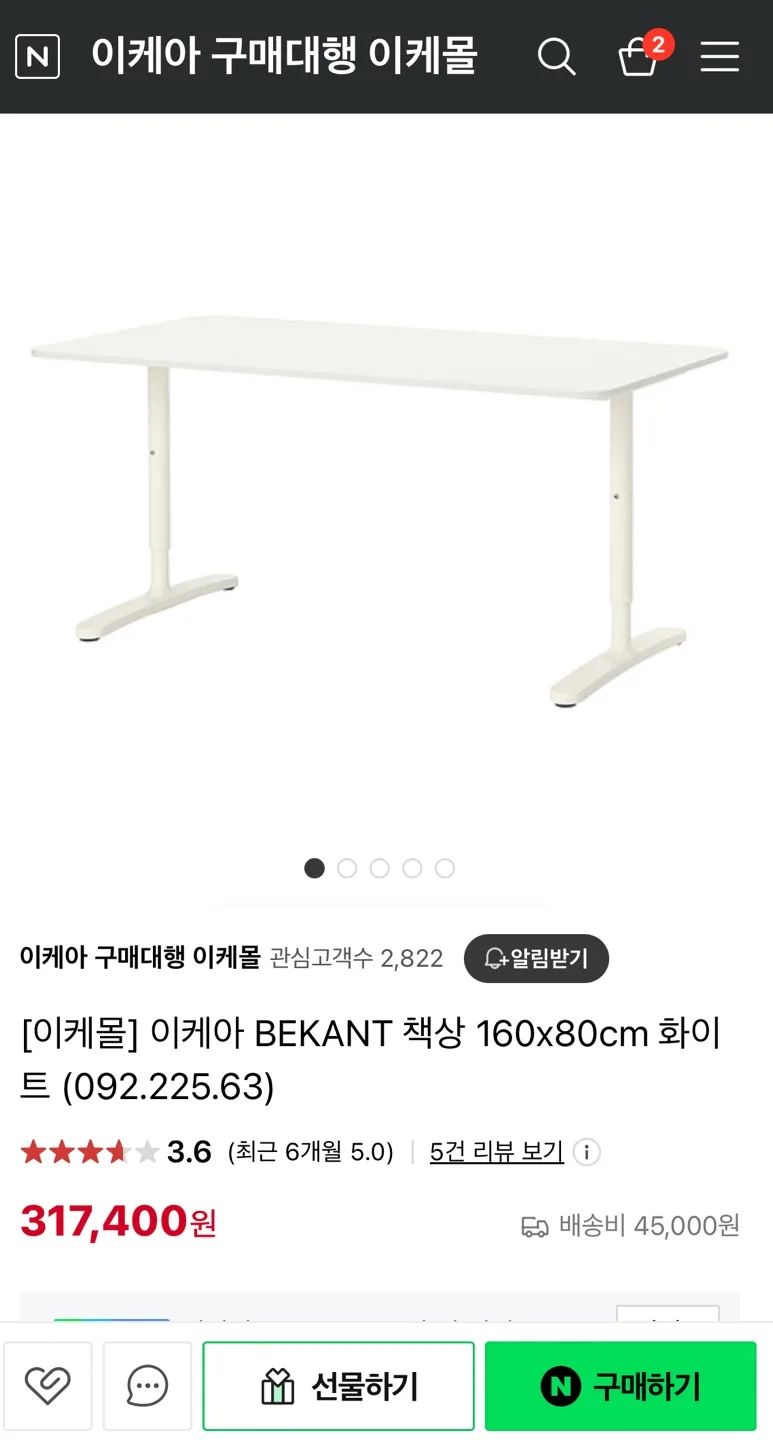Open the search magnifier in the header
Viewport: 773px width, 1440px height.
pyautogui.click(x=556, y=56)
